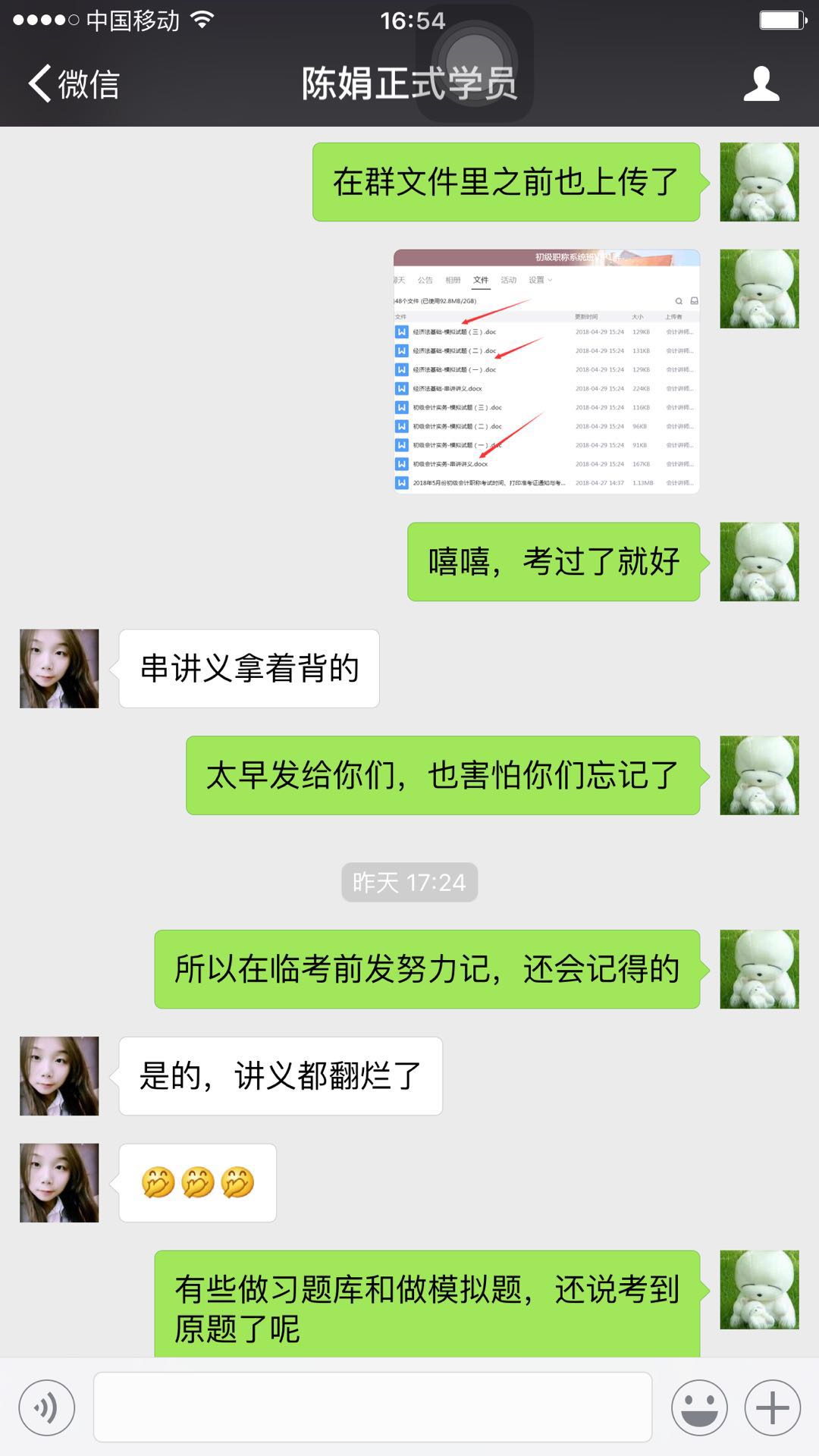
Task: Click the upload icon next to the search magnifier
Action: coord(694,301)
